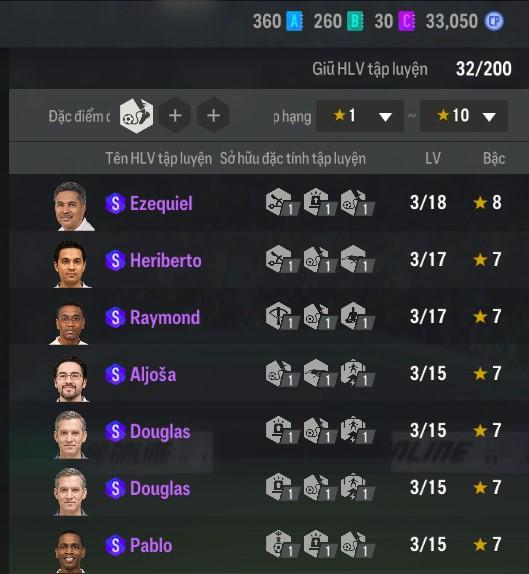Viewport: 529px width, 574px height.
Task: Remove the selected training trait filter
Action: pyautogui.click(x=136, y=116)
